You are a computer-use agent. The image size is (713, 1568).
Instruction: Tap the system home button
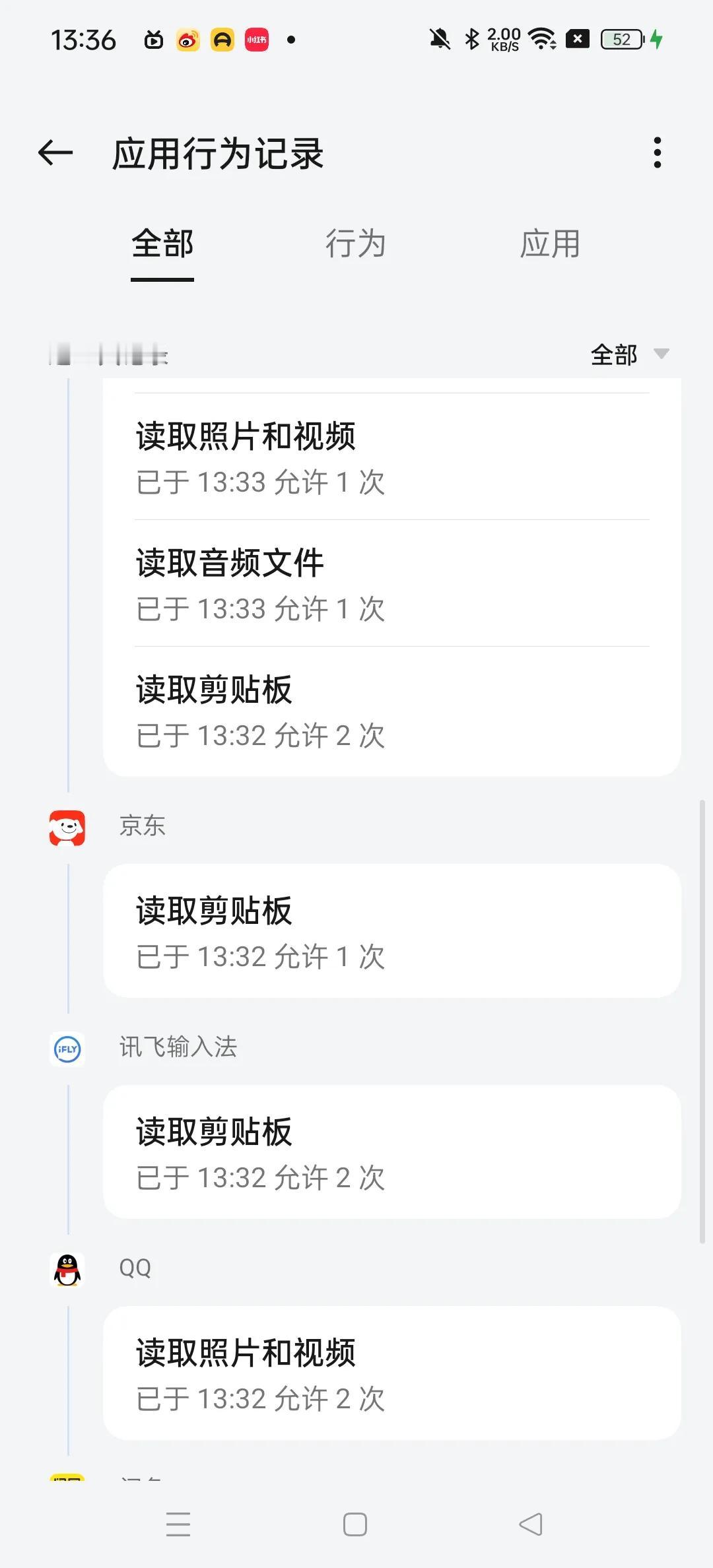[355, 1524]
